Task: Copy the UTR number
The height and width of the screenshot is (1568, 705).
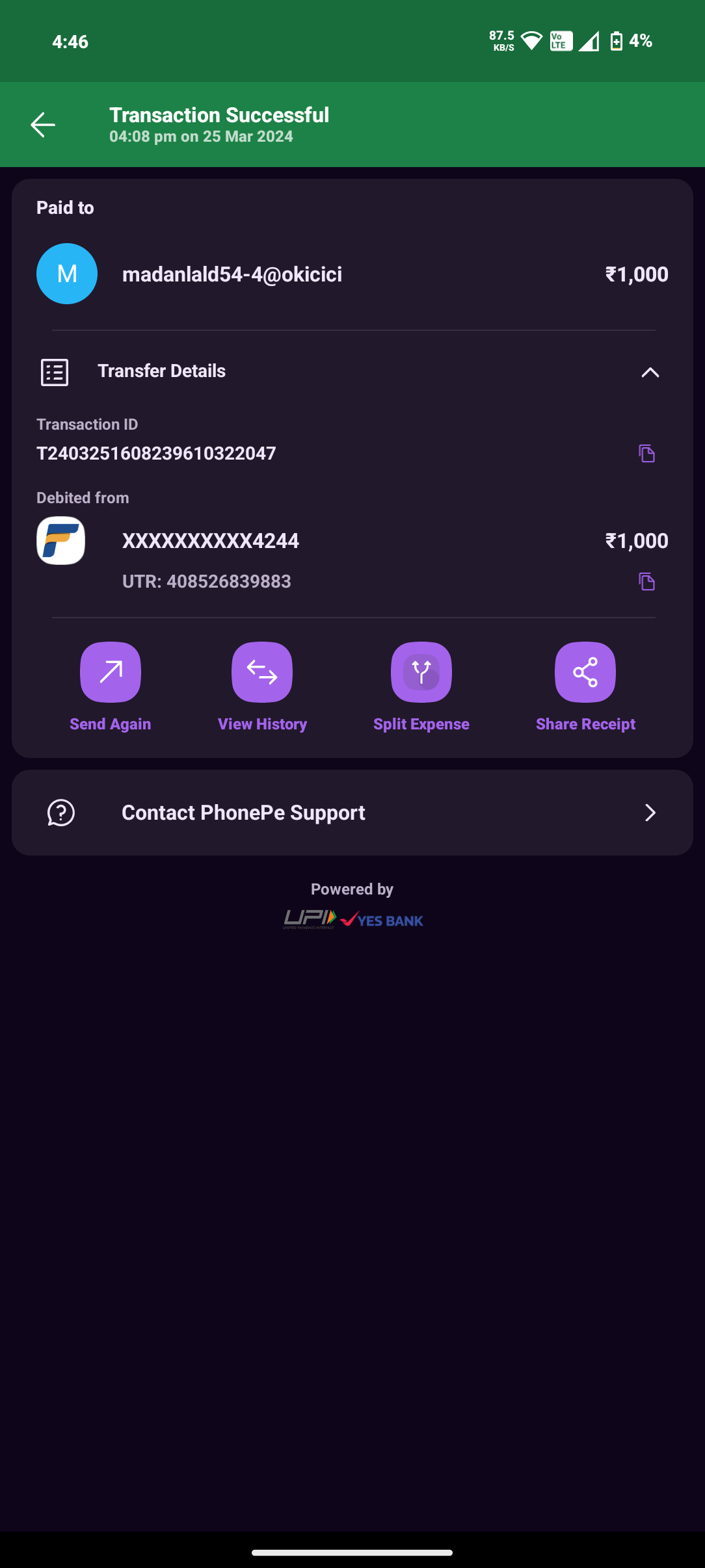Action: pos(646,581)
